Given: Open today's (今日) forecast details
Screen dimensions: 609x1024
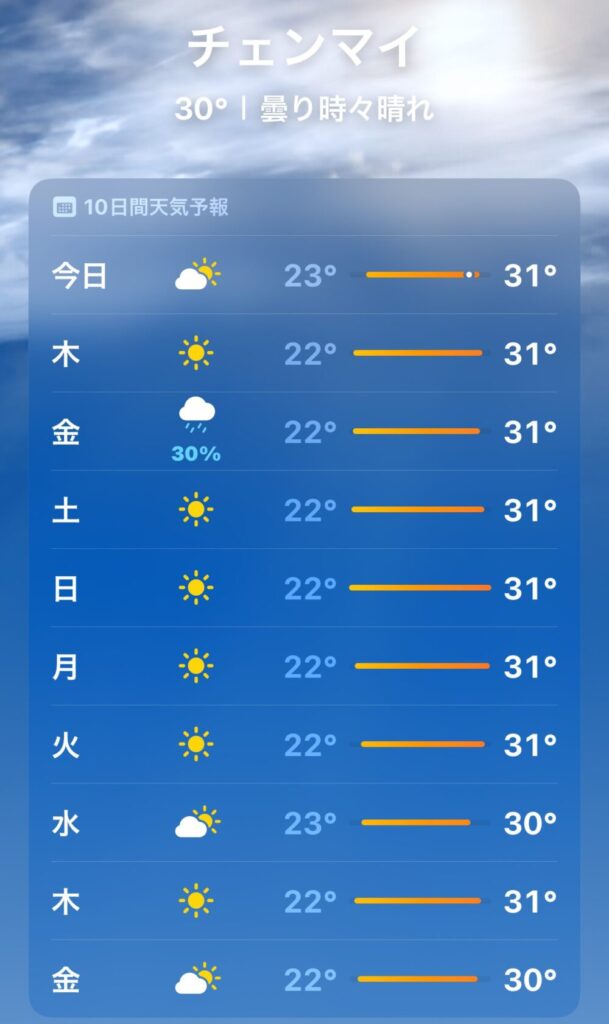Looking at the screenshot, I should coord(304,275).
